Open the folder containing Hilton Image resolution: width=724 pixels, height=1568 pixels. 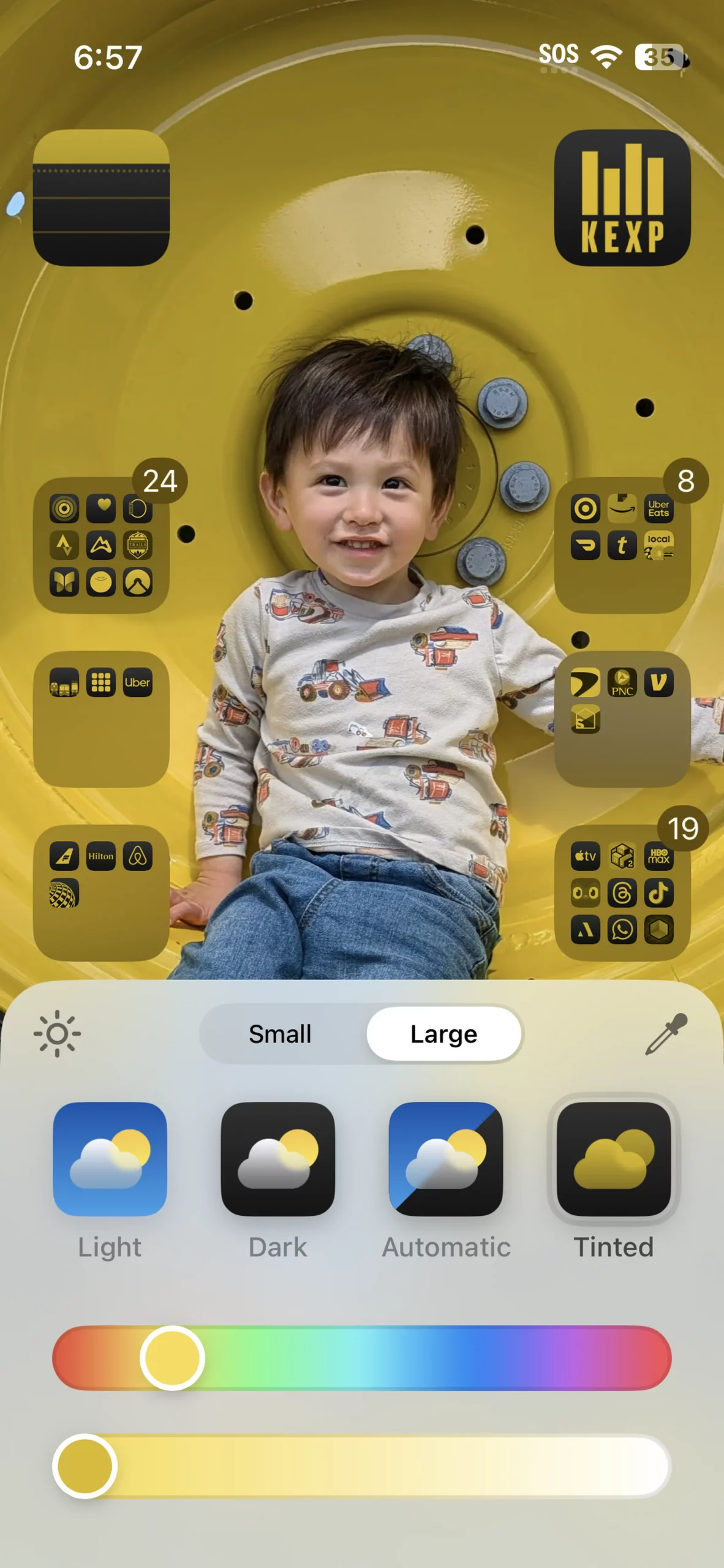click(x=101, y=893)
